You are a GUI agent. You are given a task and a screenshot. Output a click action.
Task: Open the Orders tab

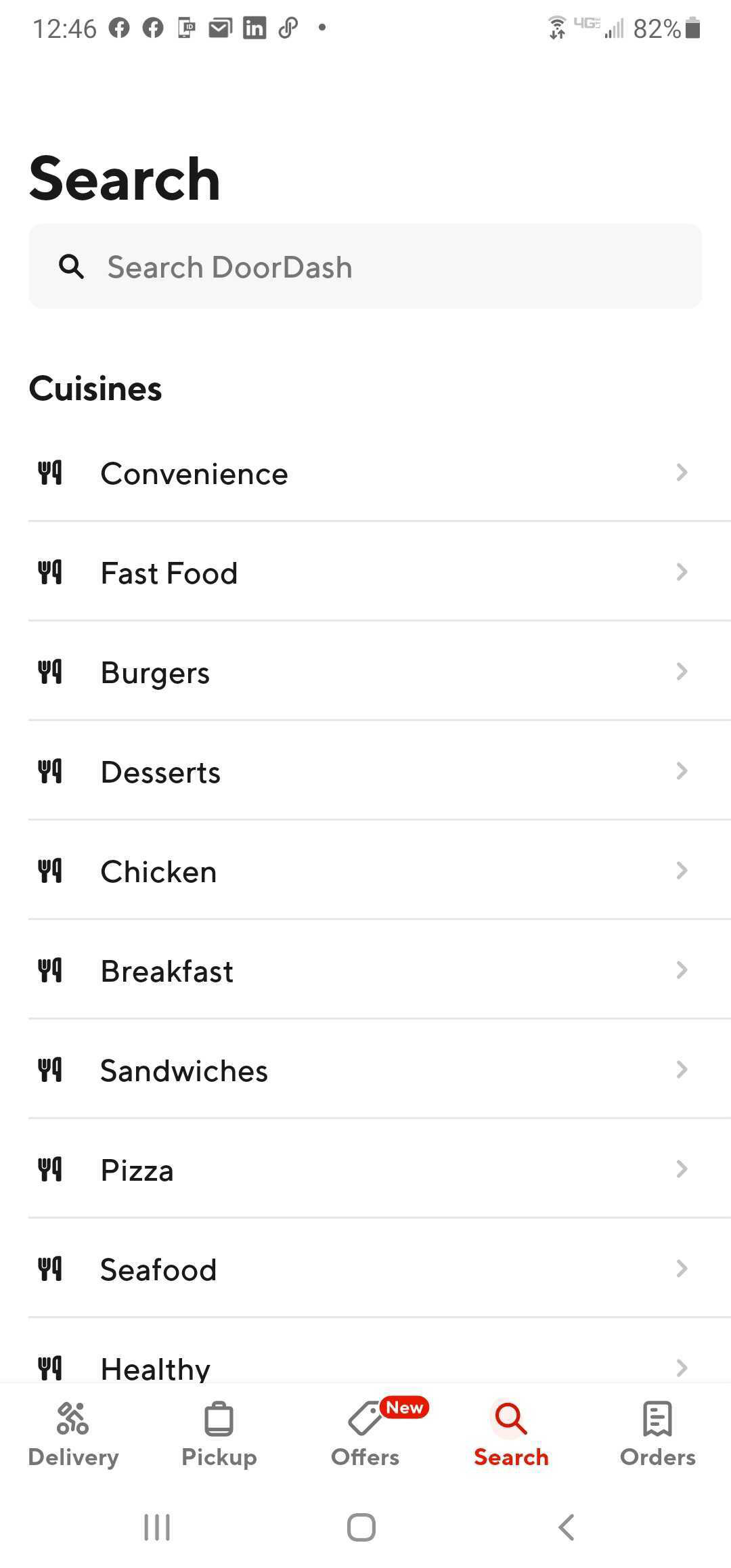pos(658,1434)
